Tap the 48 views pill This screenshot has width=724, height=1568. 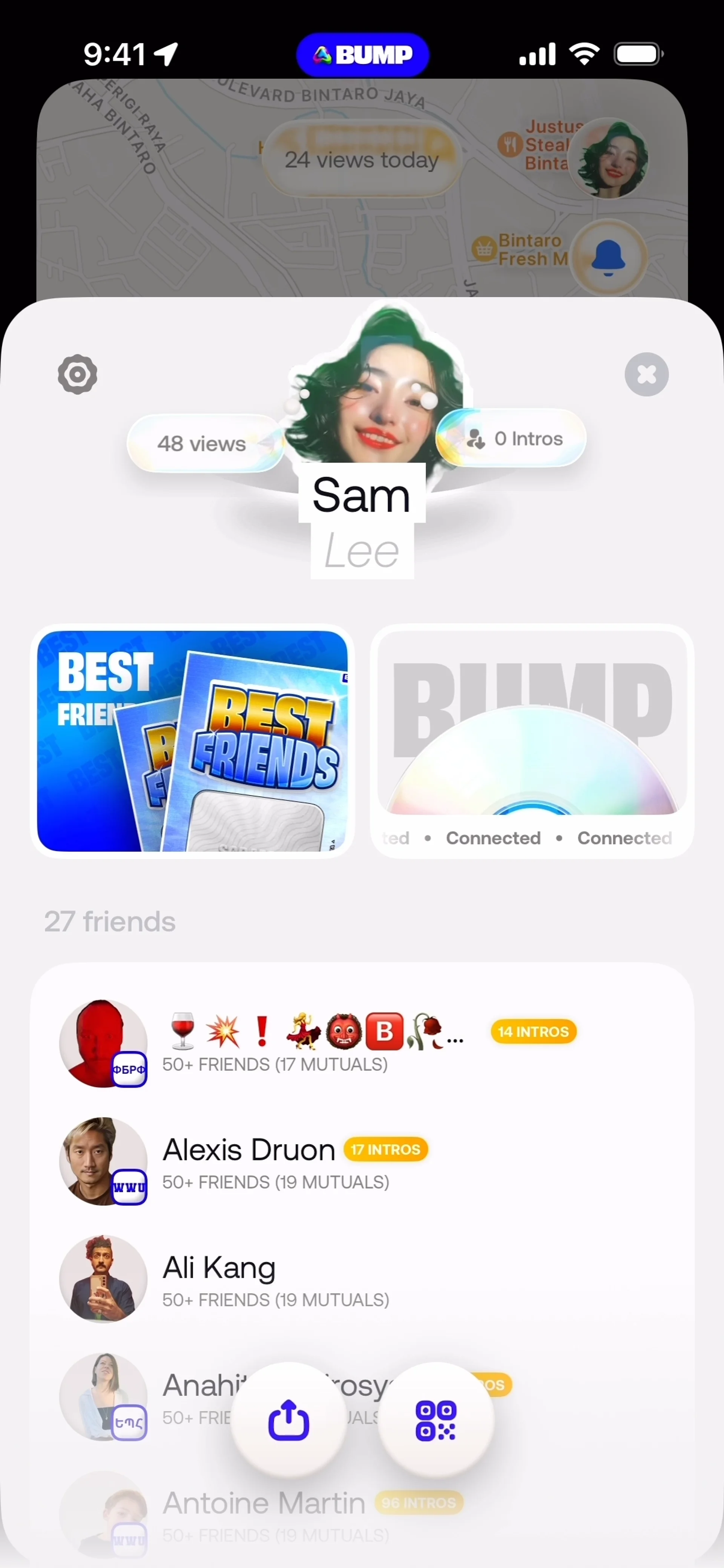pyautogui.click(x=202, y=444)
